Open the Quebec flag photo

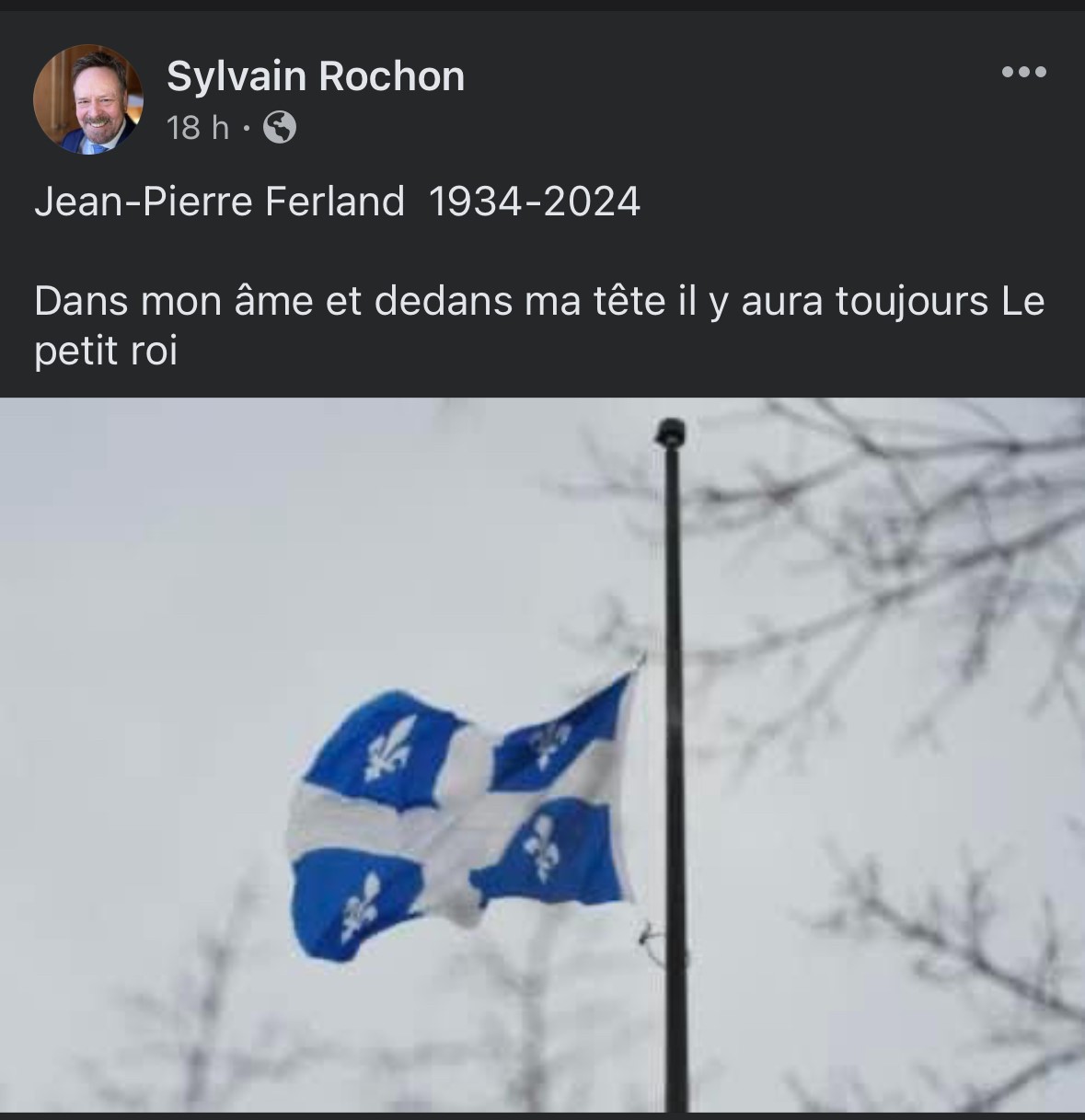[x=542, y=755]
